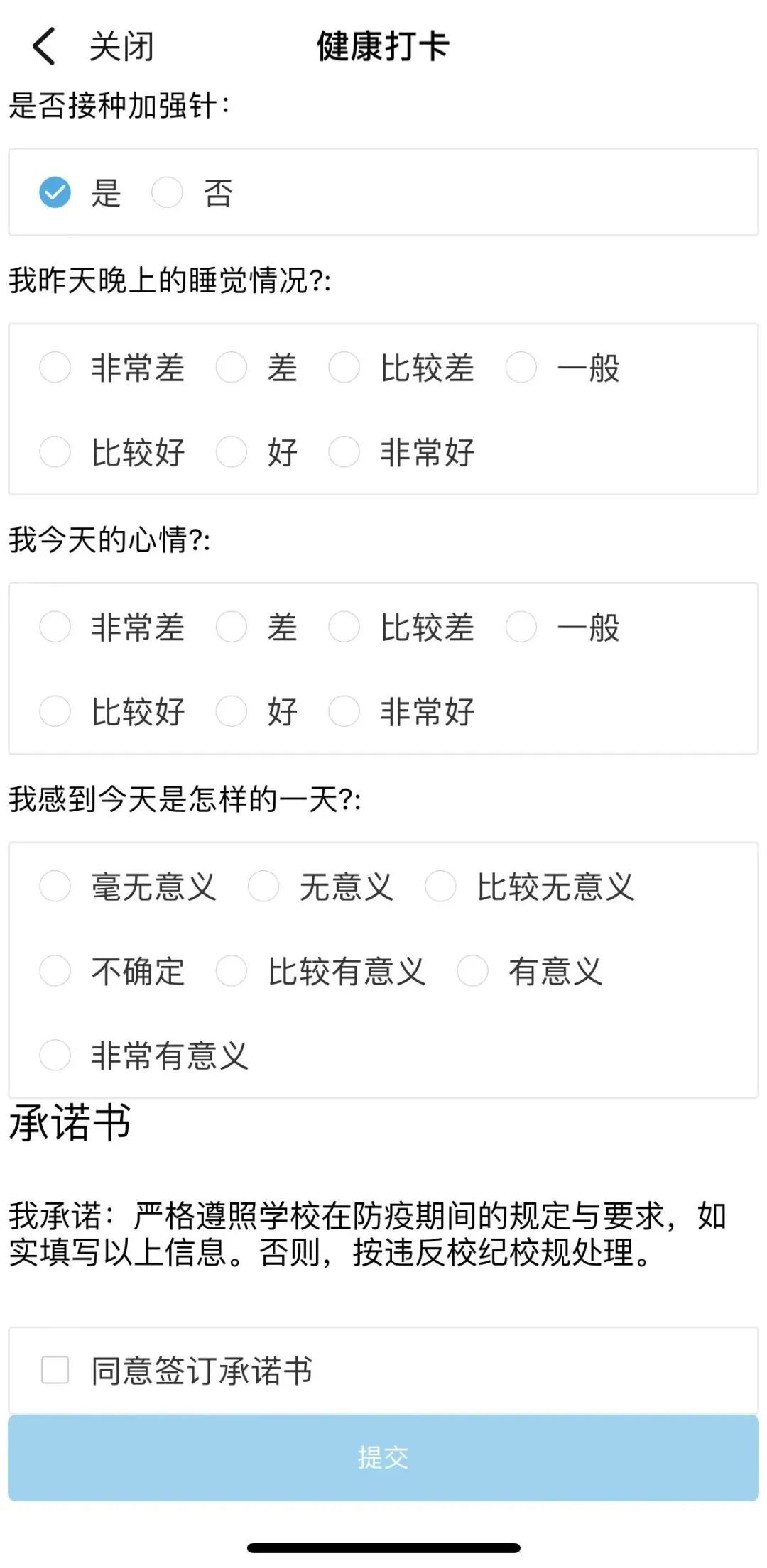The image size is (767, 1568).
Task: Select 毫无意义 for today's meaning
Action: coord(55,887)
